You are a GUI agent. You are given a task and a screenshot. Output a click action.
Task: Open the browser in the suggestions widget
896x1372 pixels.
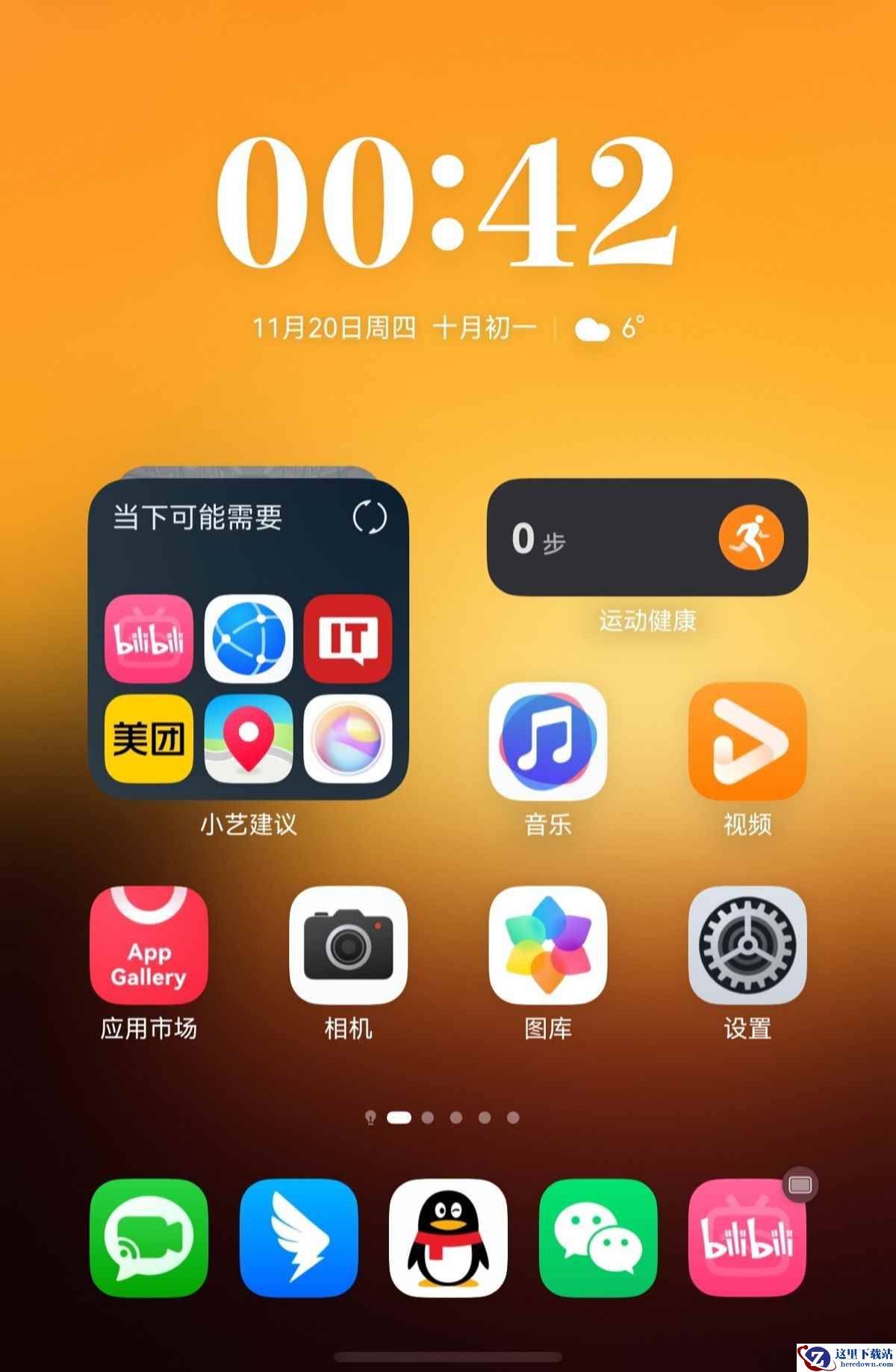[249, 639]
